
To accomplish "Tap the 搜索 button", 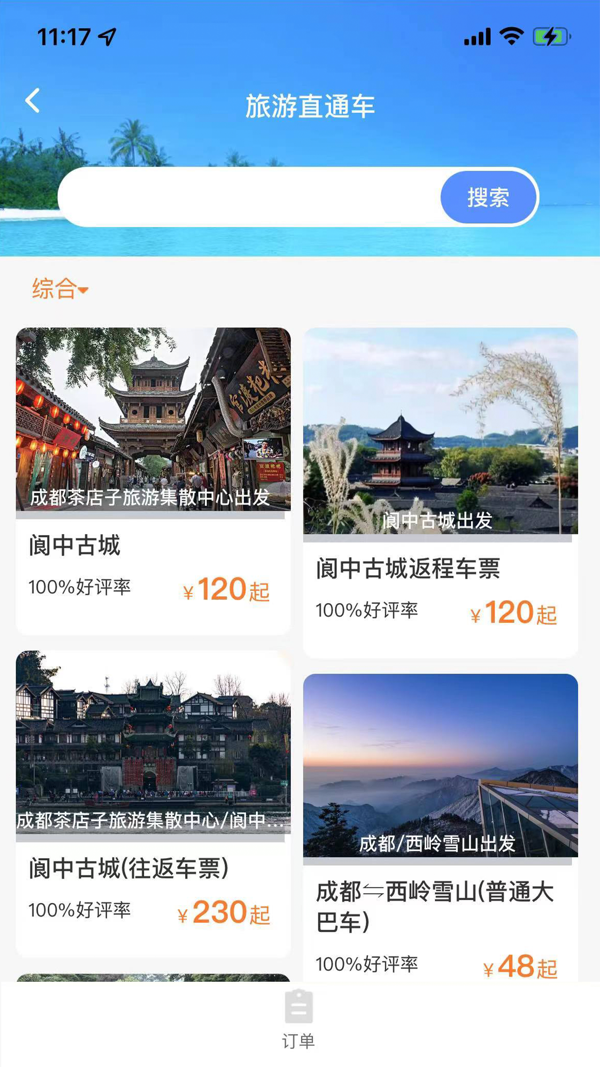I will 488,198.
